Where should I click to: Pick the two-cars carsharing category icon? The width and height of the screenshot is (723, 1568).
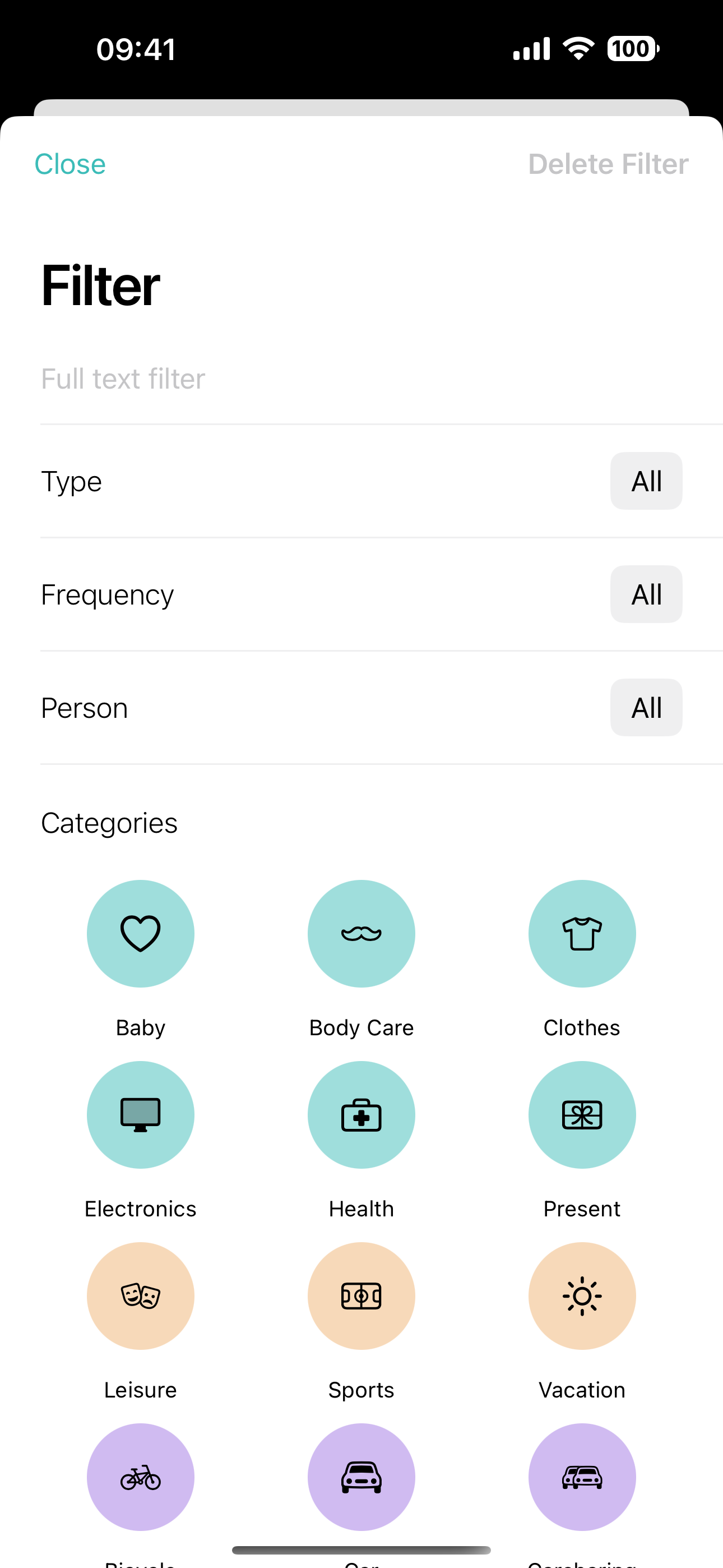click(x=582, y=1477)
